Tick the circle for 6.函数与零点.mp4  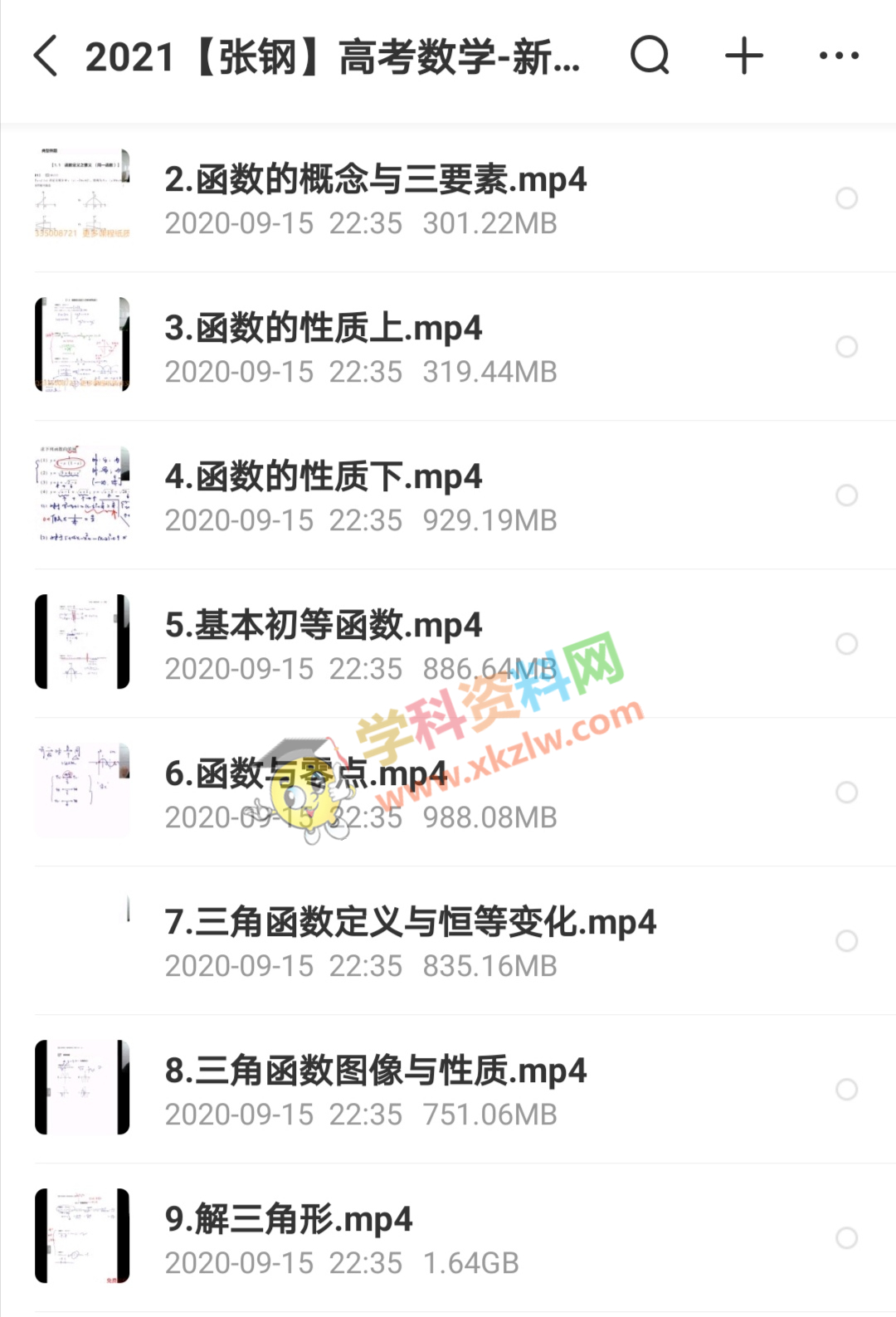(846, 793)
